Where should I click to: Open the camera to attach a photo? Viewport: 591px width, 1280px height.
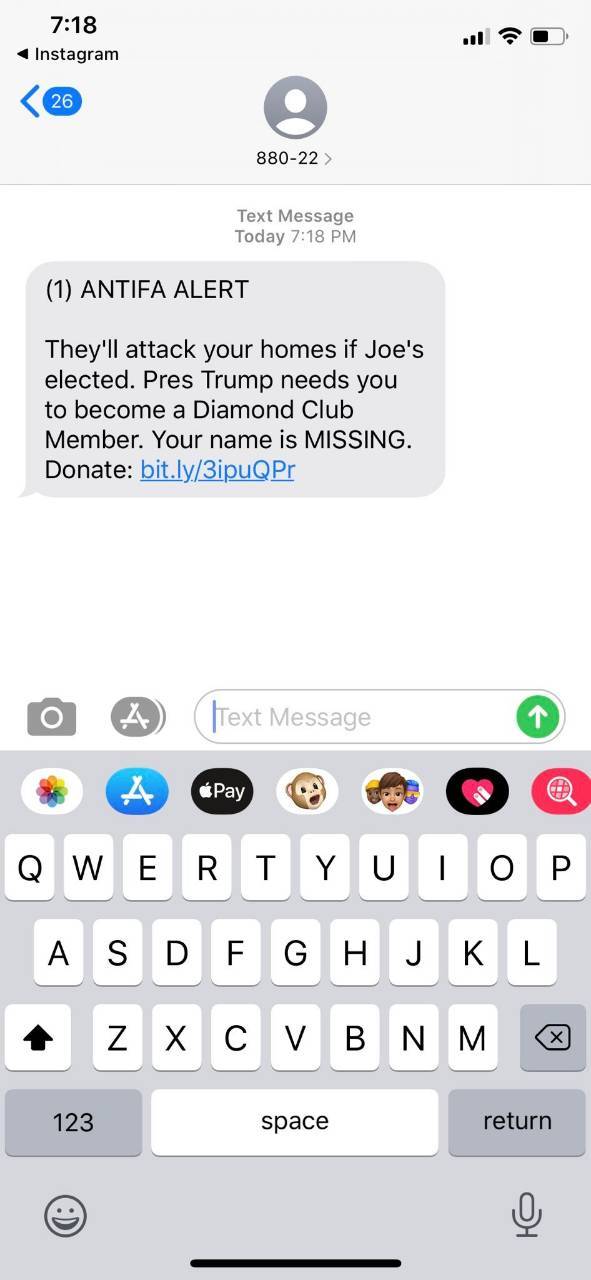(x=51, y=716)
